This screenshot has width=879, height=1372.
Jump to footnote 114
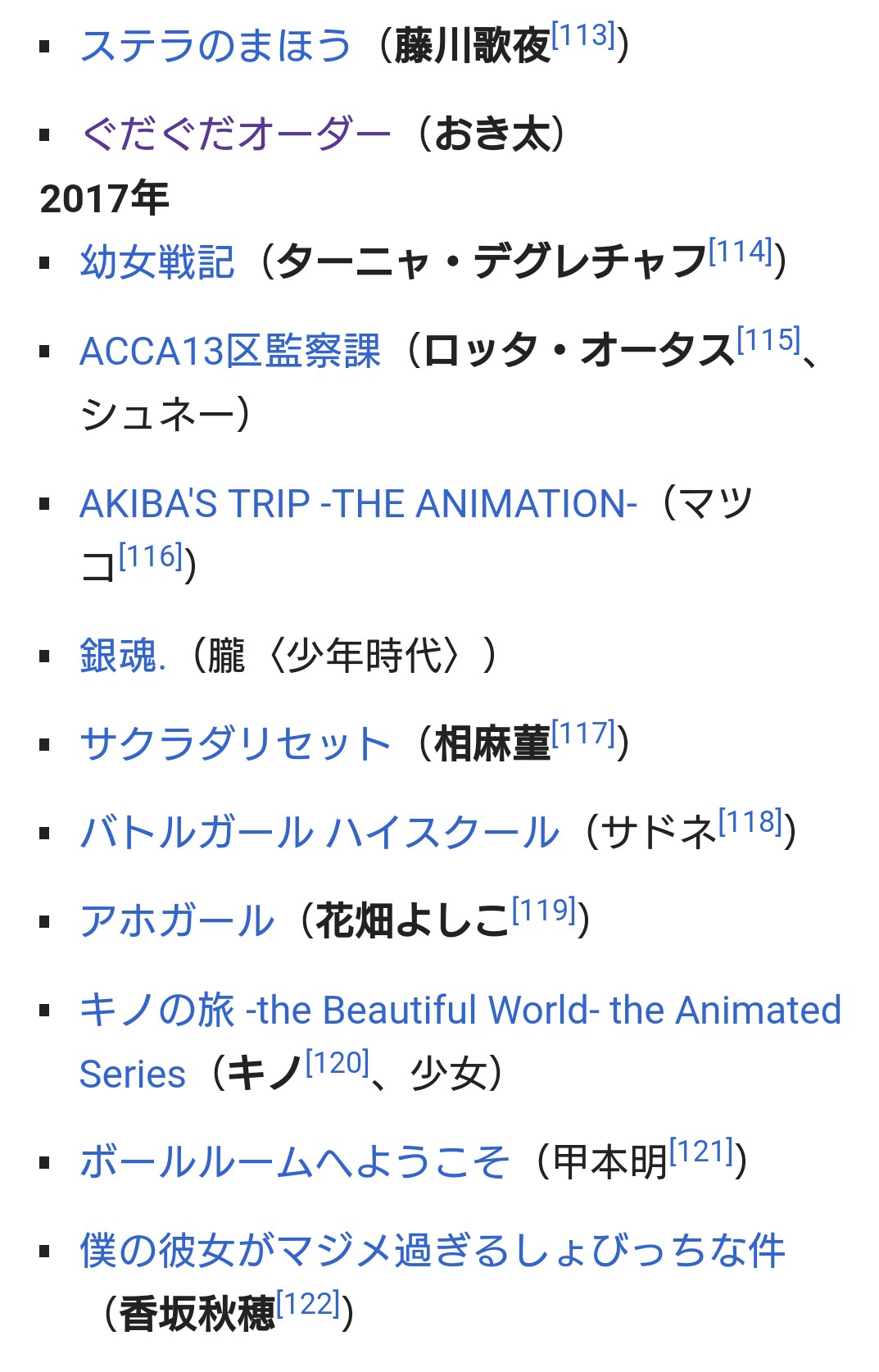741,252
